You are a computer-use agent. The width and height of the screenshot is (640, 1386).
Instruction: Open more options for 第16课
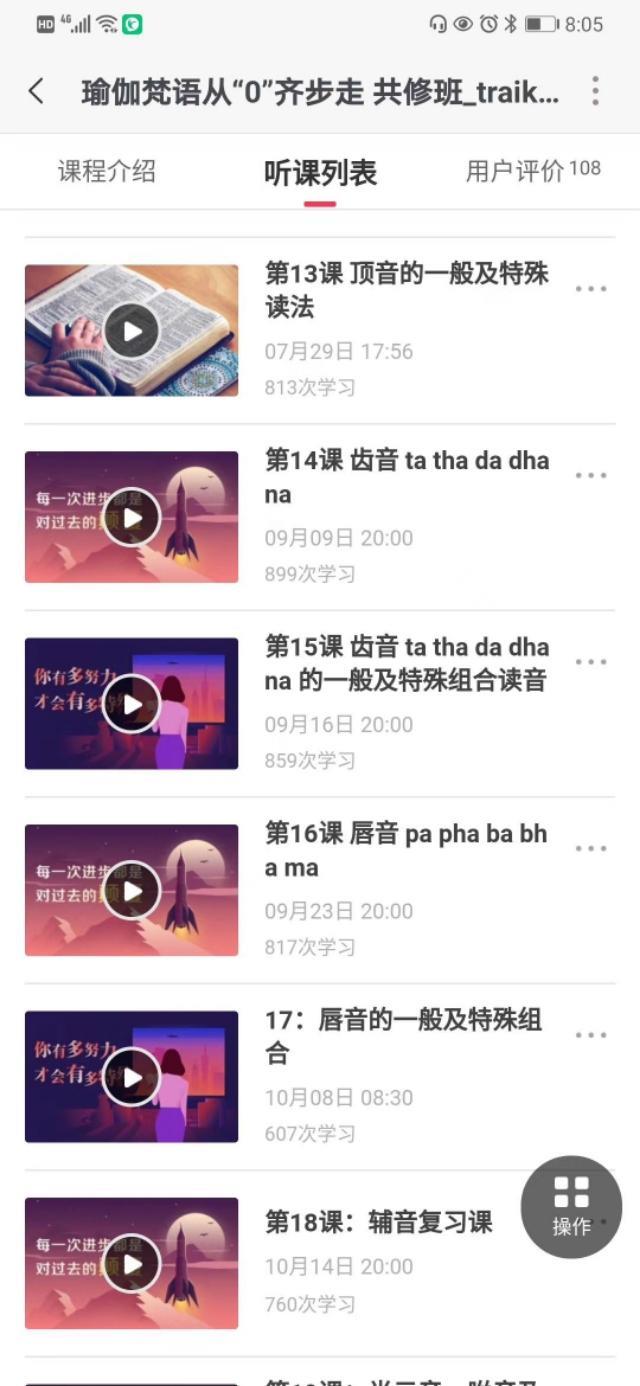tap(591, 849)
